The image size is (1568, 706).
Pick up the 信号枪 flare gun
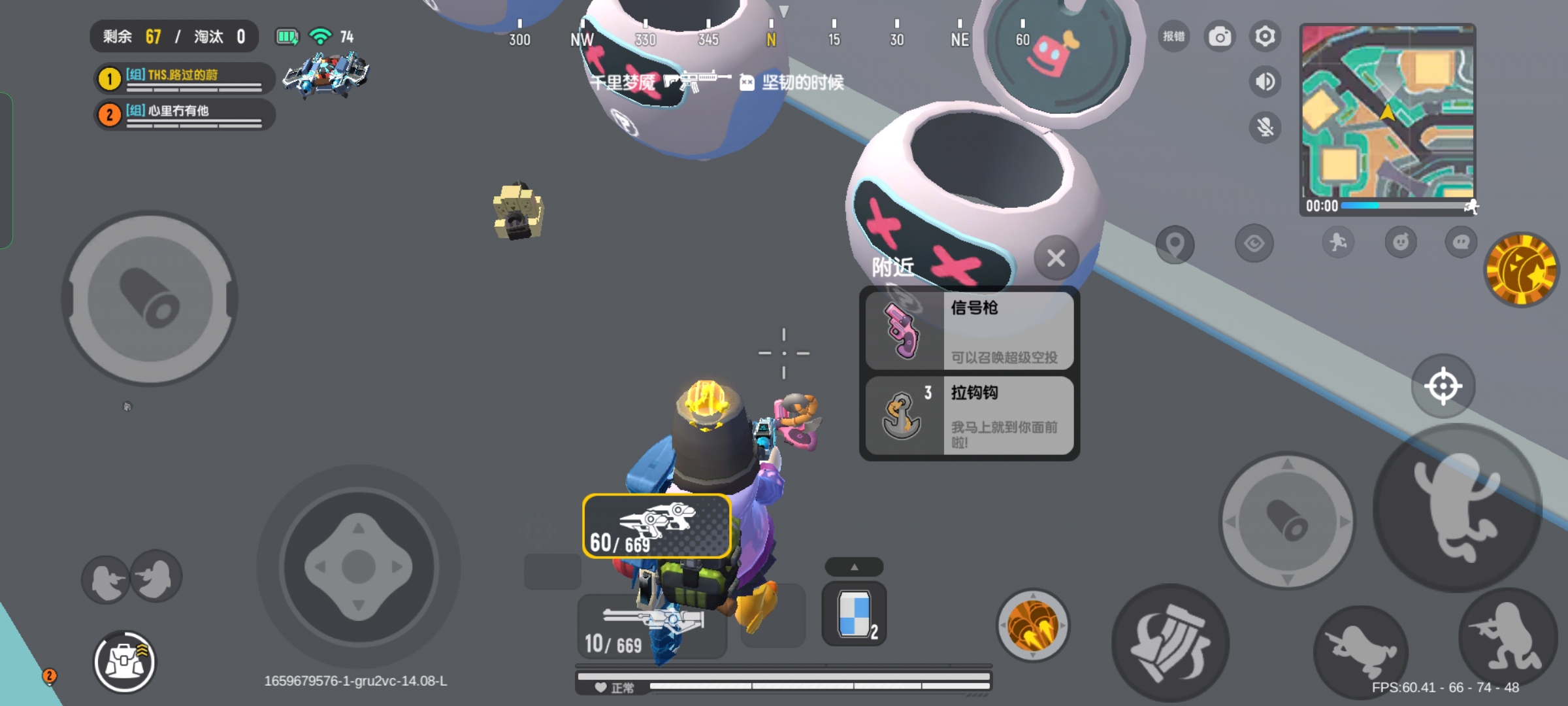[970, 331]
